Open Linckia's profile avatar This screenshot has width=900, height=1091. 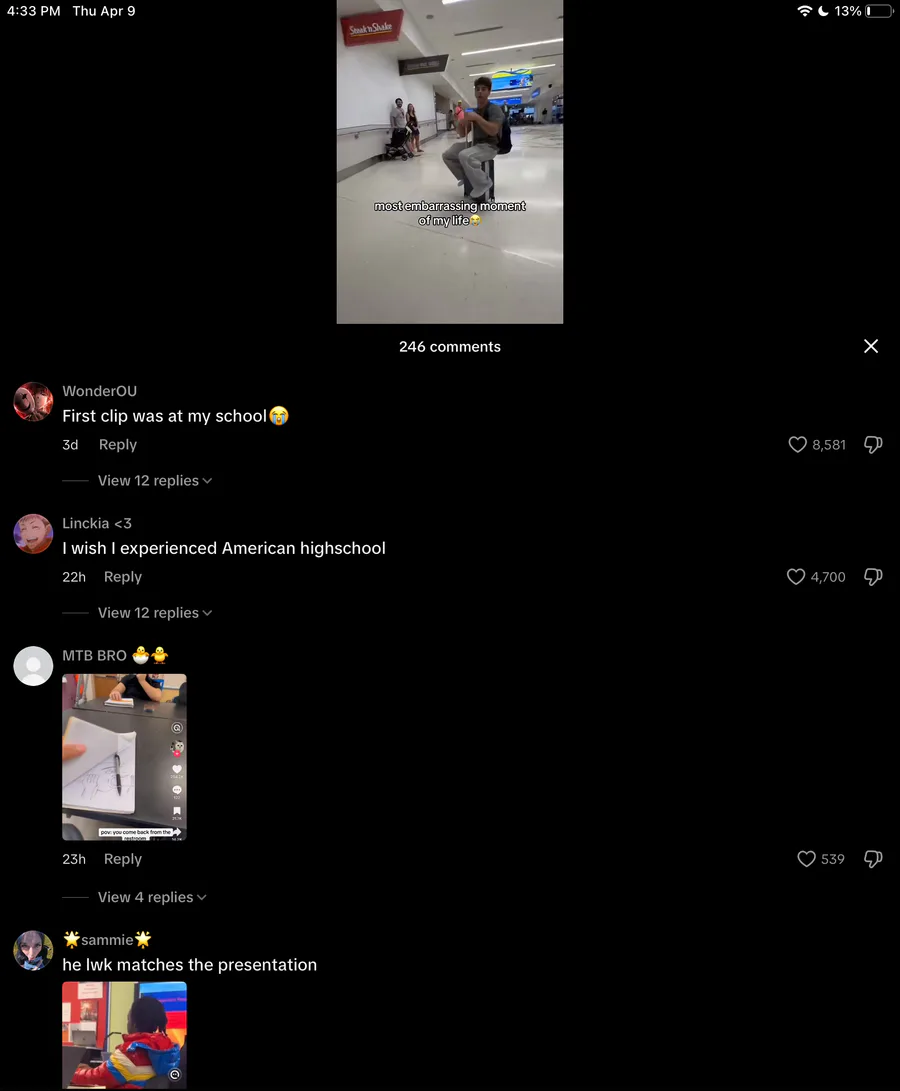tap(33, 534)
